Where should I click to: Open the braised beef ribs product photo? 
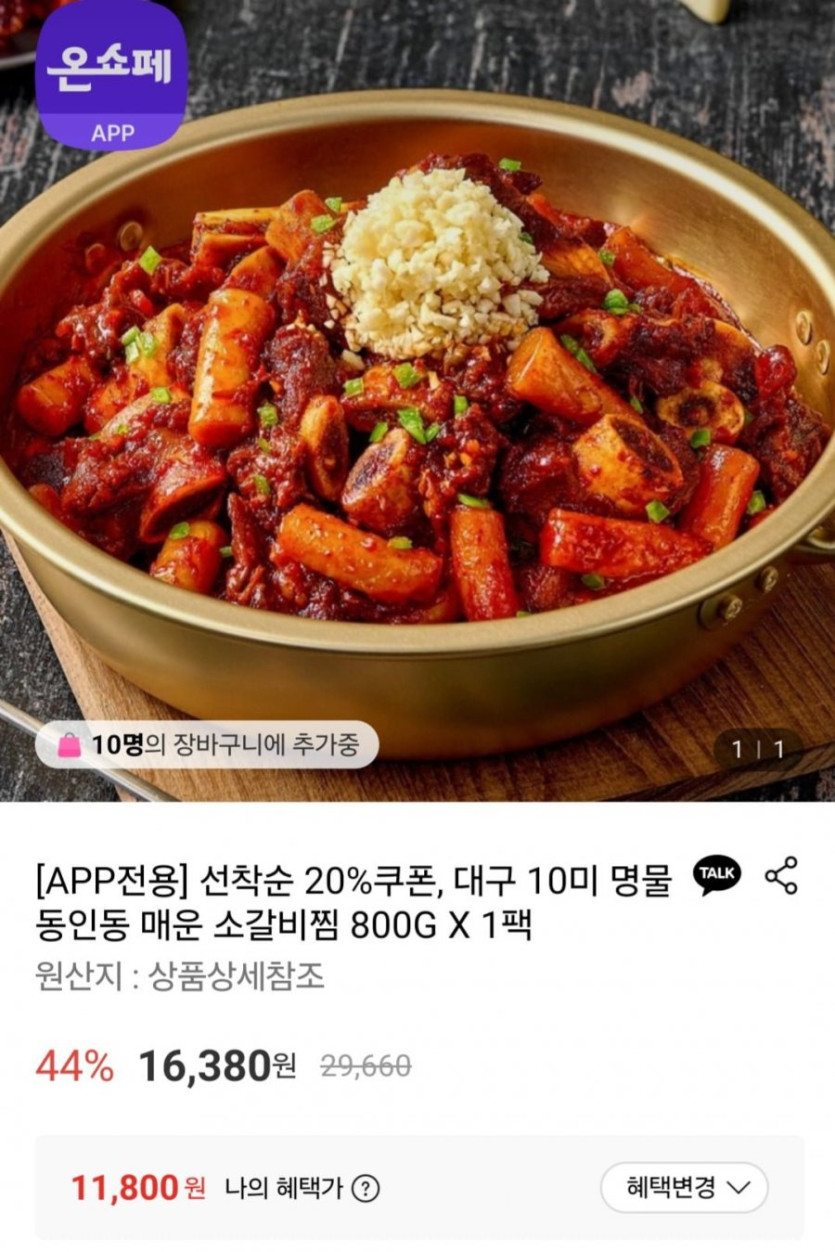417,400
